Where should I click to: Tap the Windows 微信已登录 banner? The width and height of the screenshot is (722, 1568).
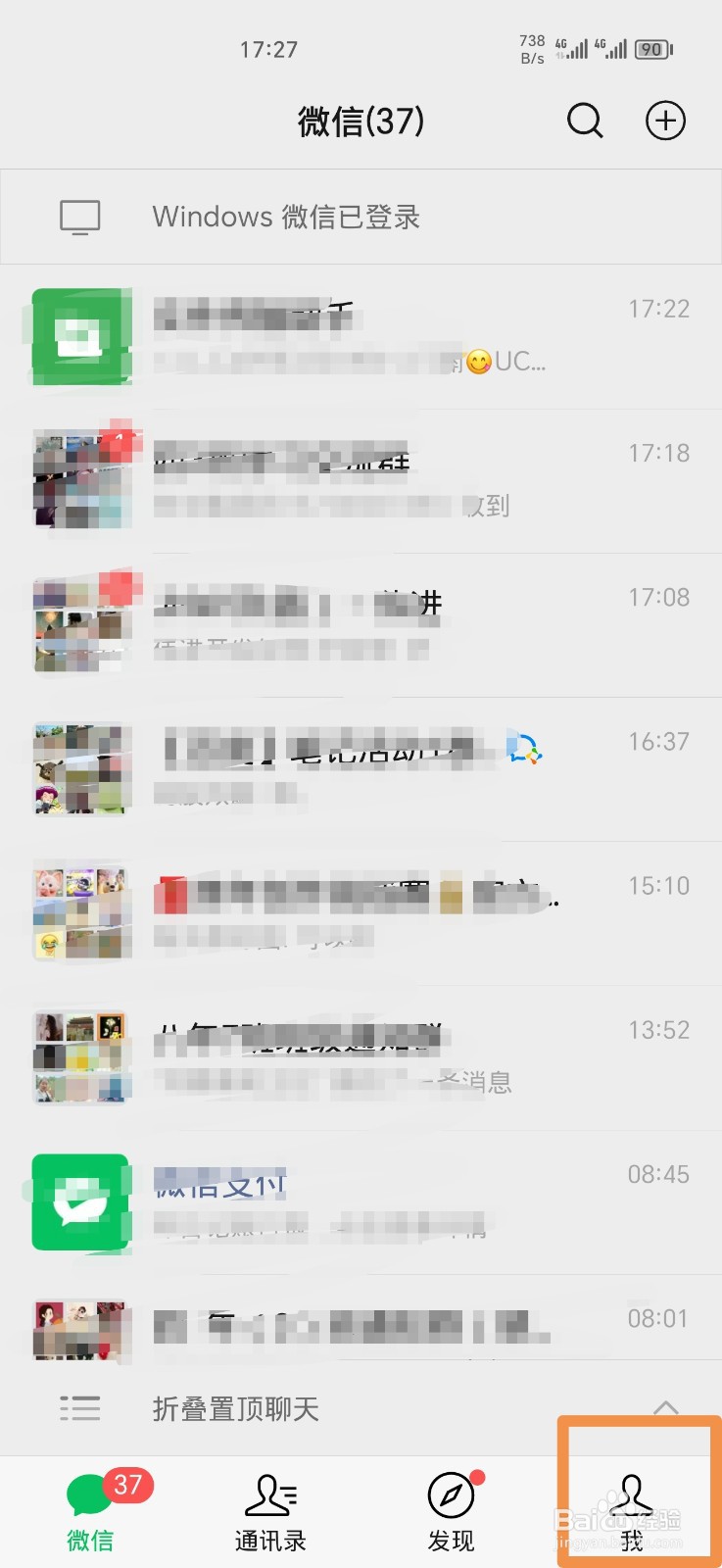[361, 217]
